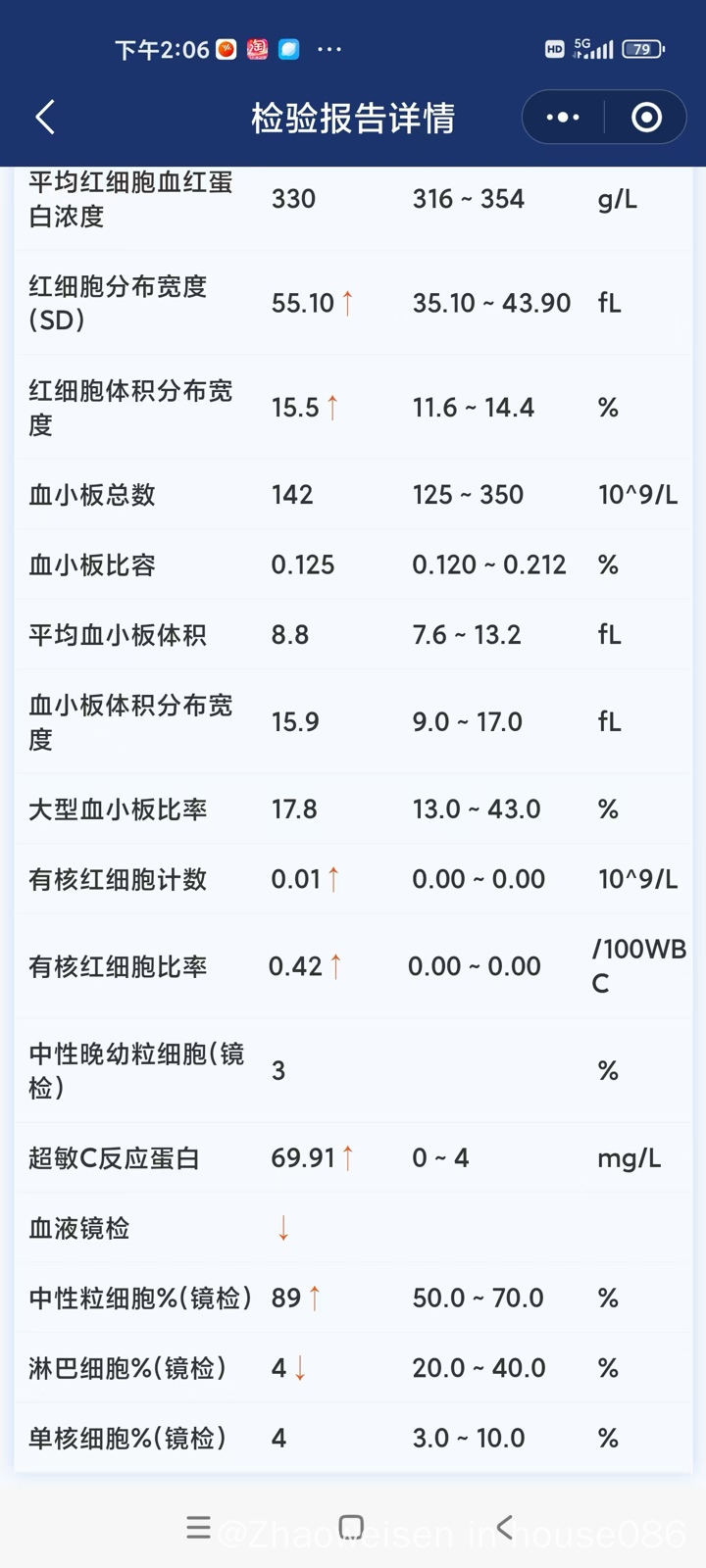Tap the system back arrow
The image size is (706, 1568).
[504, 1527]
